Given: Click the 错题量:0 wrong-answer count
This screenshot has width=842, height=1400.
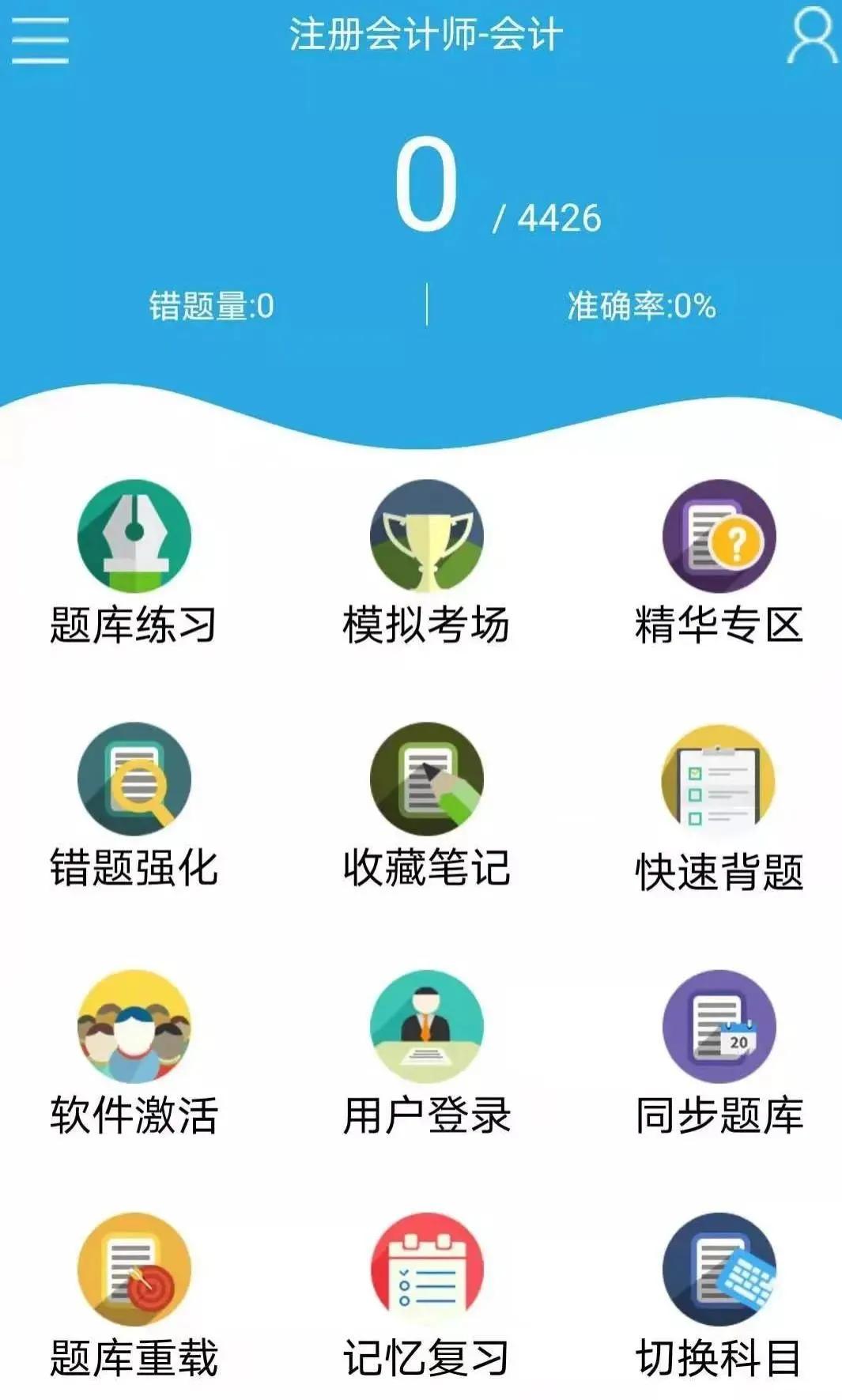Looking at the screenshot, I should click(x=210, y=304).
